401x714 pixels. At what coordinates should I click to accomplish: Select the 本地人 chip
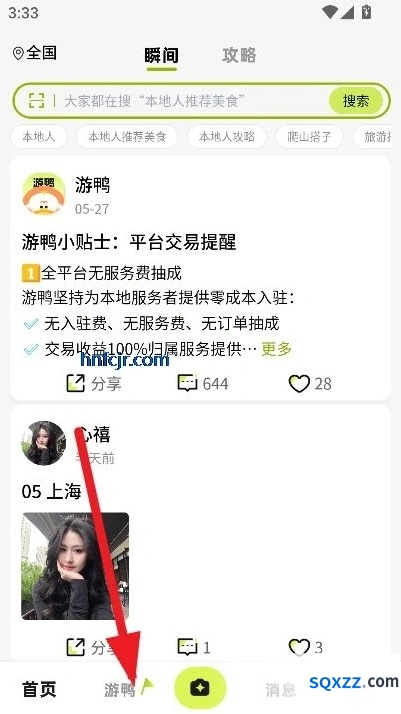point(39,137)
